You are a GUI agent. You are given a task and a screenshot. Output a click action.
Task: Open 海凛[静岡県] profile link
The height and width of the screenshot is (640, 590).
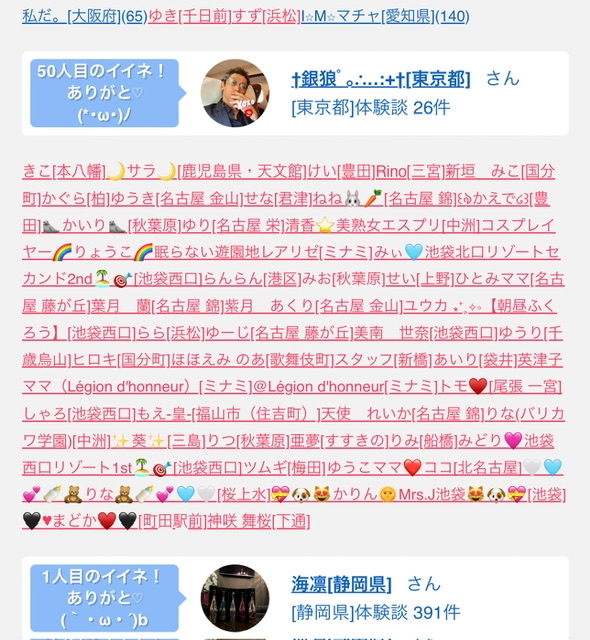[341, 584]
